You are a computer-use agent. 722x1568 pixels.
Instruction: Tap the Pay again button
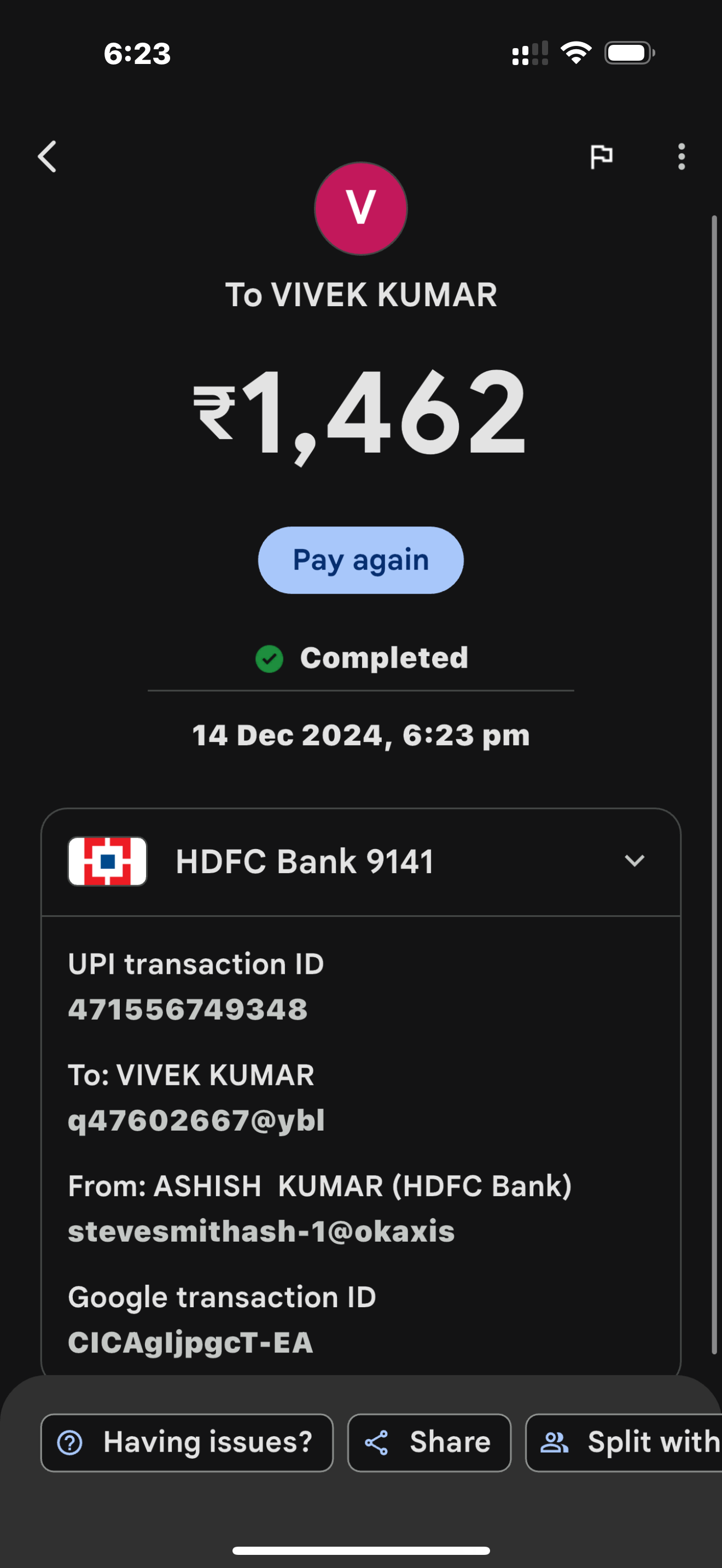360,560
